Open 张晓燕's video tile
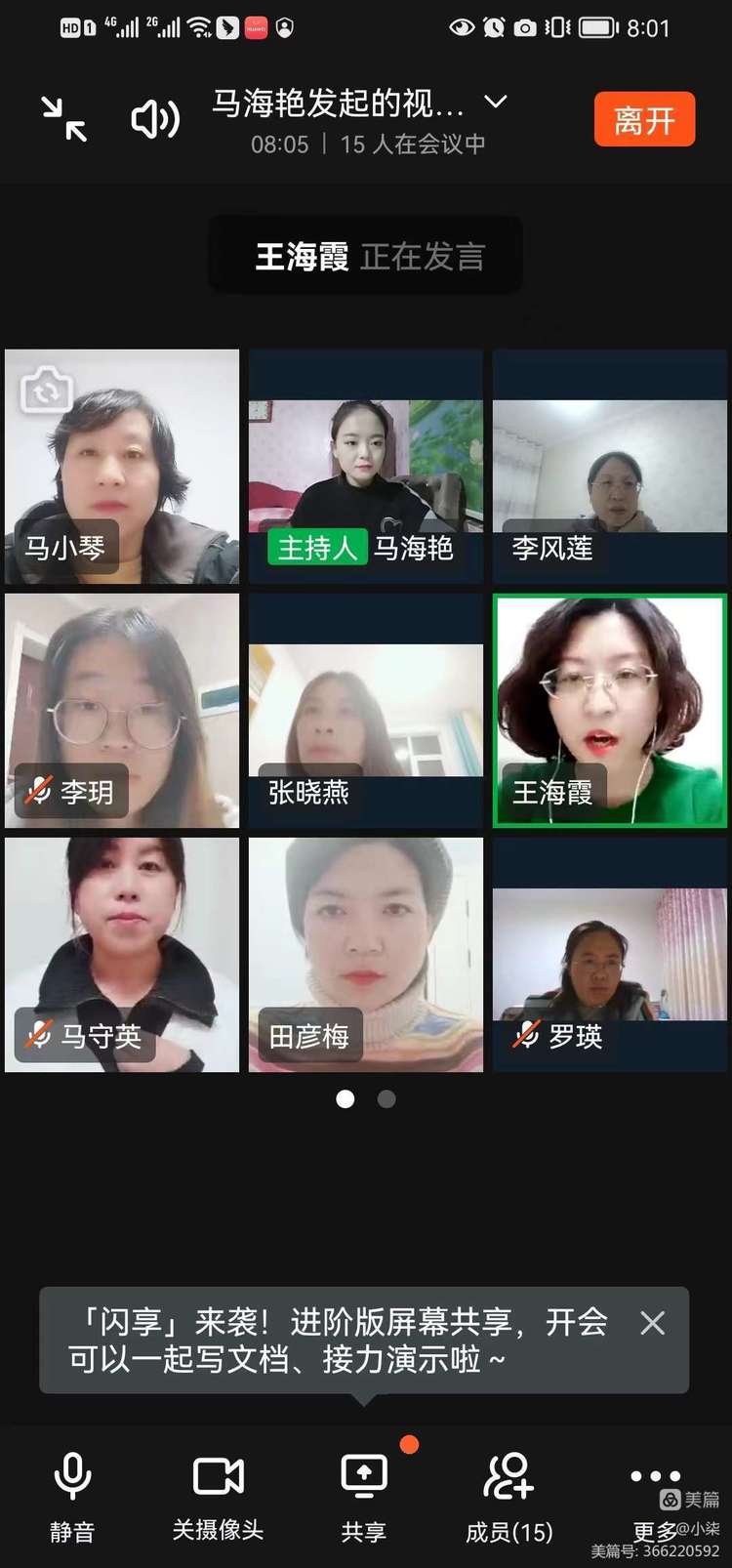This screenshot has height=1568, width=732. point(365,711)
